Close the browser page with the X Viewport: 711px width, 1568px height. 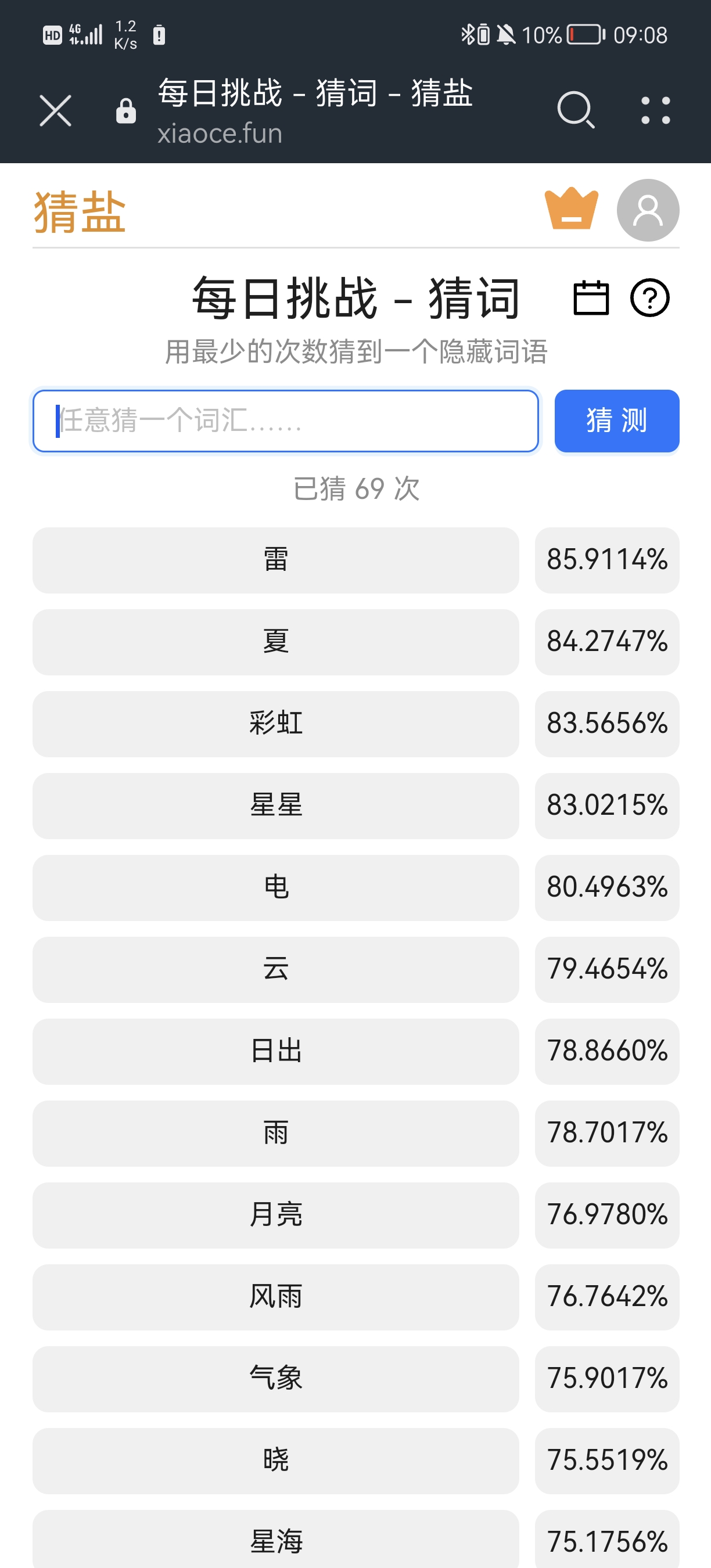point(55,111)
